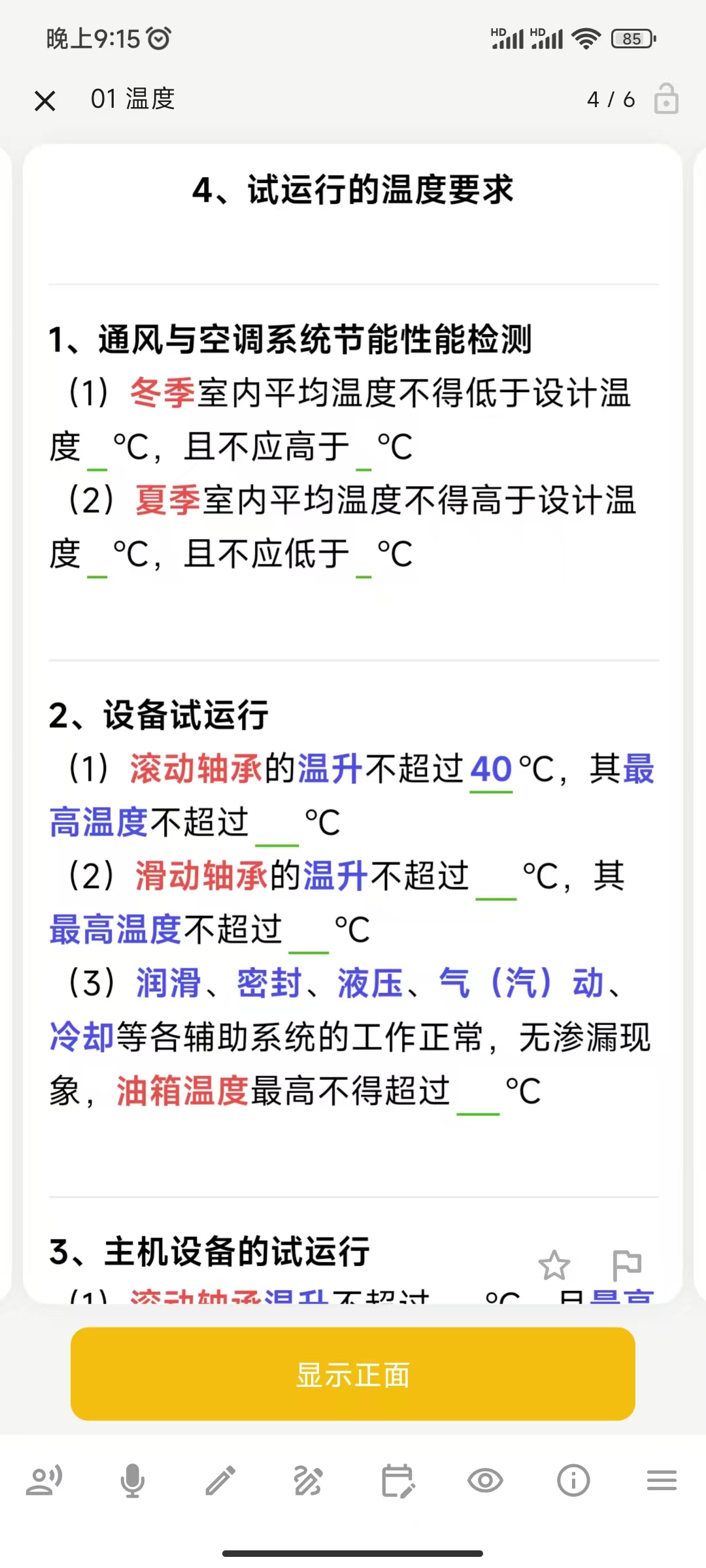This screenshot has width=706, height=1568.
Task: Toggle the eye visibility option
Action: tap(485, 1480)
